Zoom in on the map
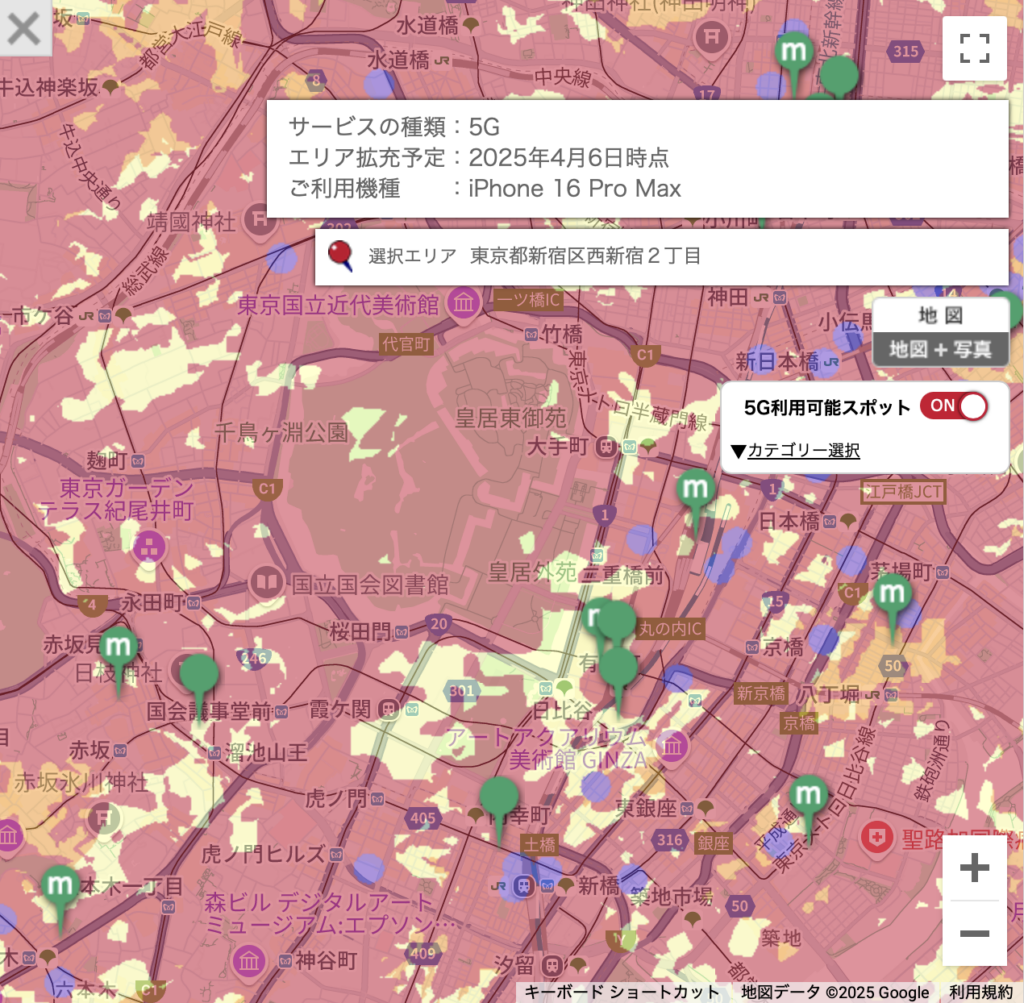Screen dimensions: 1024x1003 974,868
